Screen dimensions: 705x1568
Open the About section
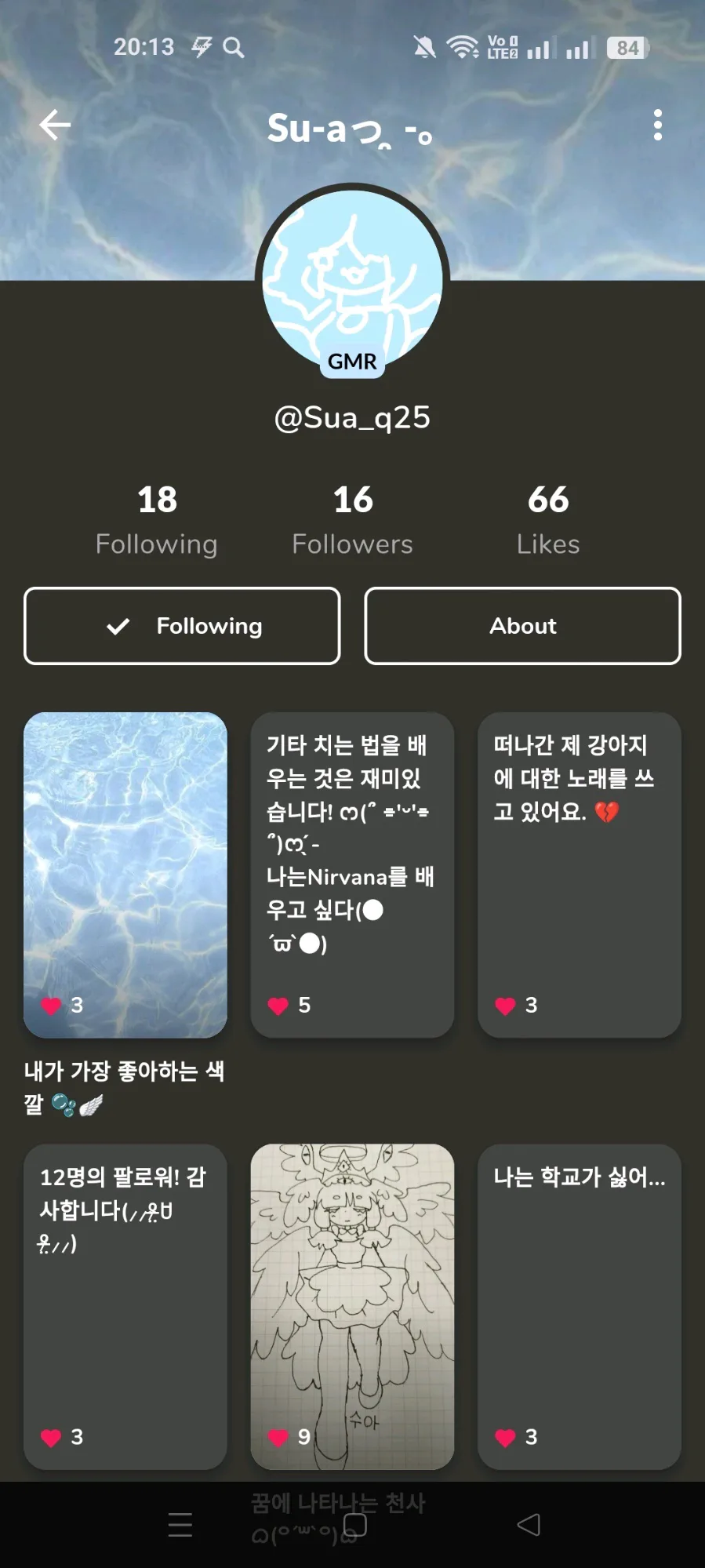[522, 626]
